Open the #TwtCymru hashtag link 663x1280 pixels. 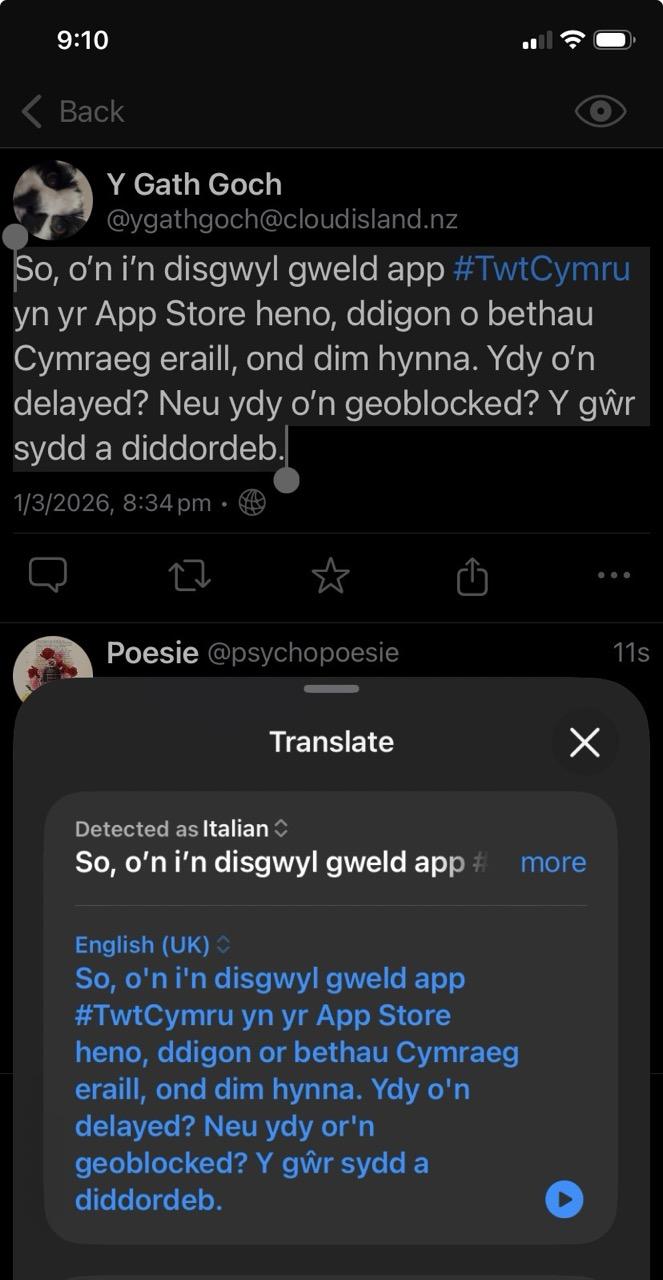pos(541,270)
